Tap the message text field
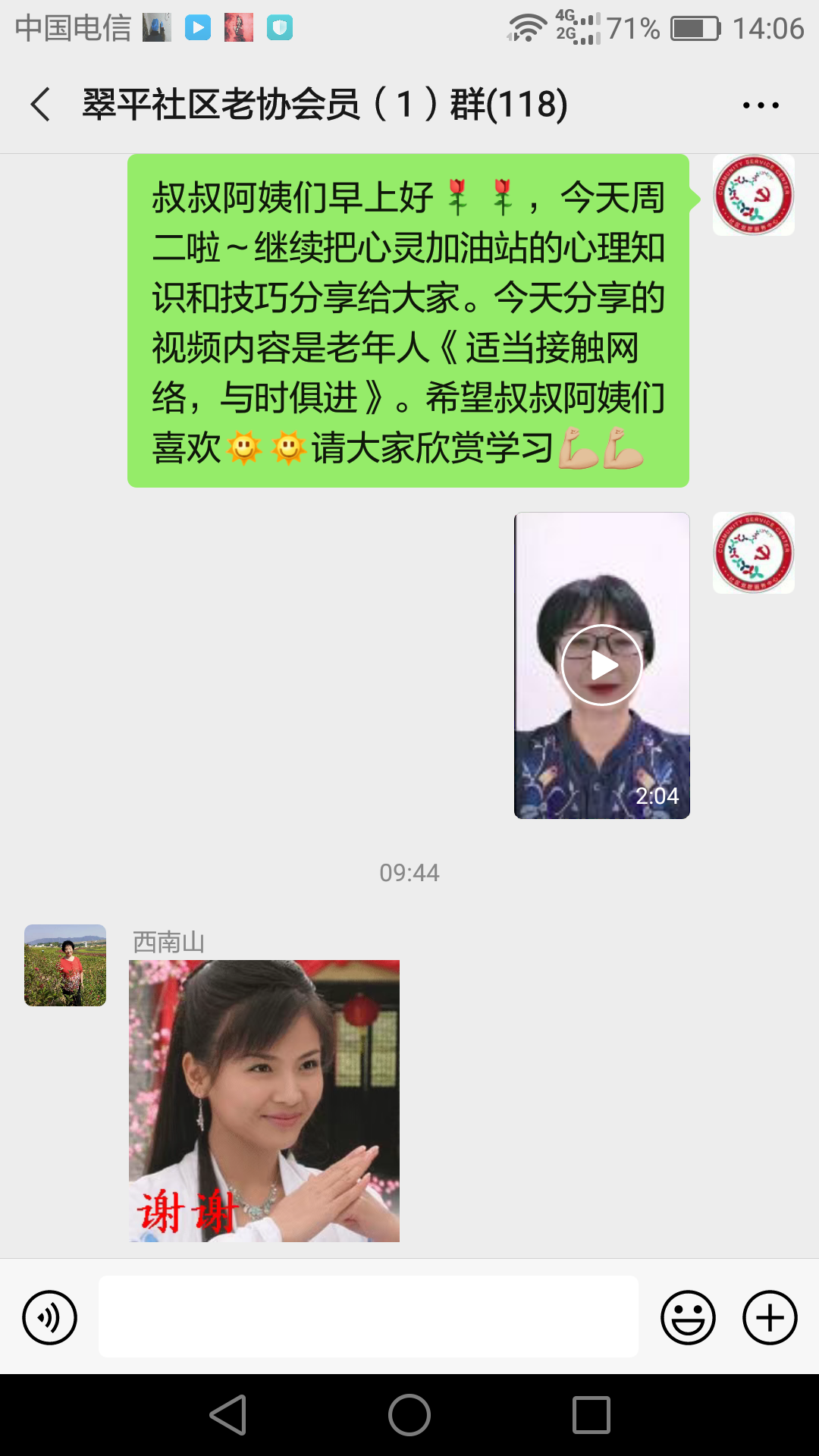Viewport: 819px width, 1456px height. (369, 1317)
